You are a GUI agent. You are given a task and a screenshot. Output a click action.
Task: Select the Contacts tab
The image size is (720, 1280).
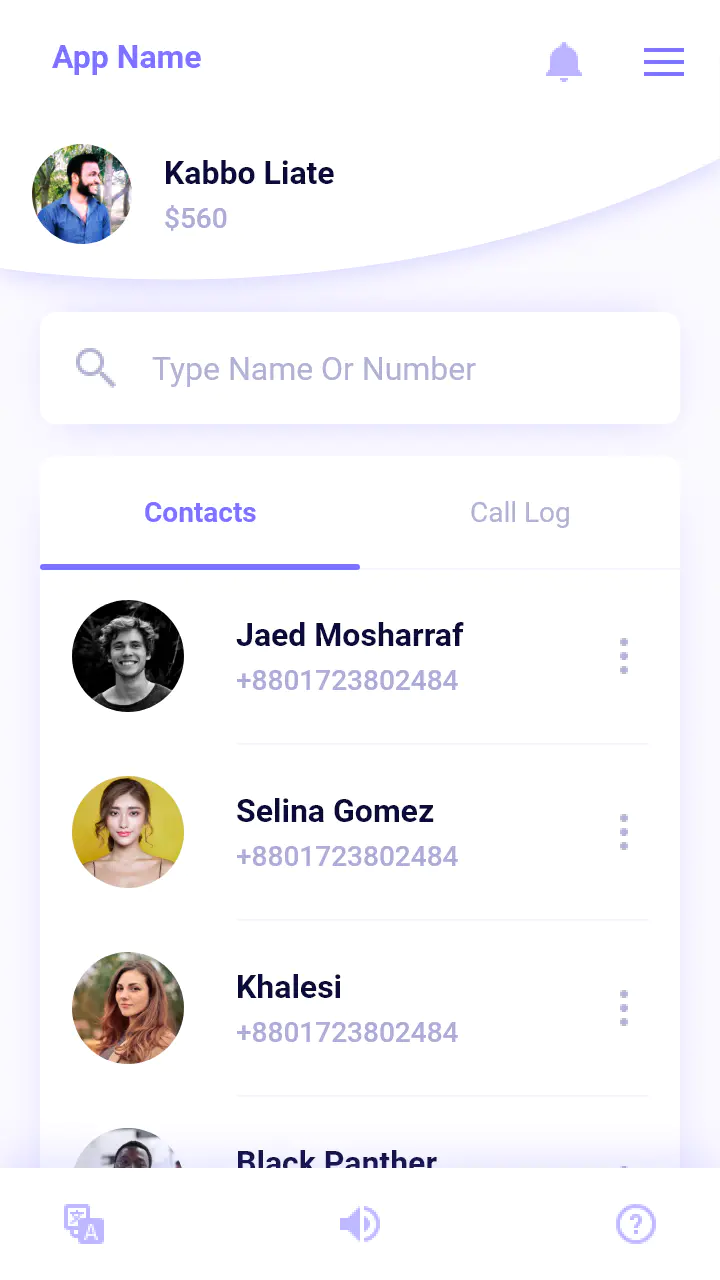tap(200, 513)
